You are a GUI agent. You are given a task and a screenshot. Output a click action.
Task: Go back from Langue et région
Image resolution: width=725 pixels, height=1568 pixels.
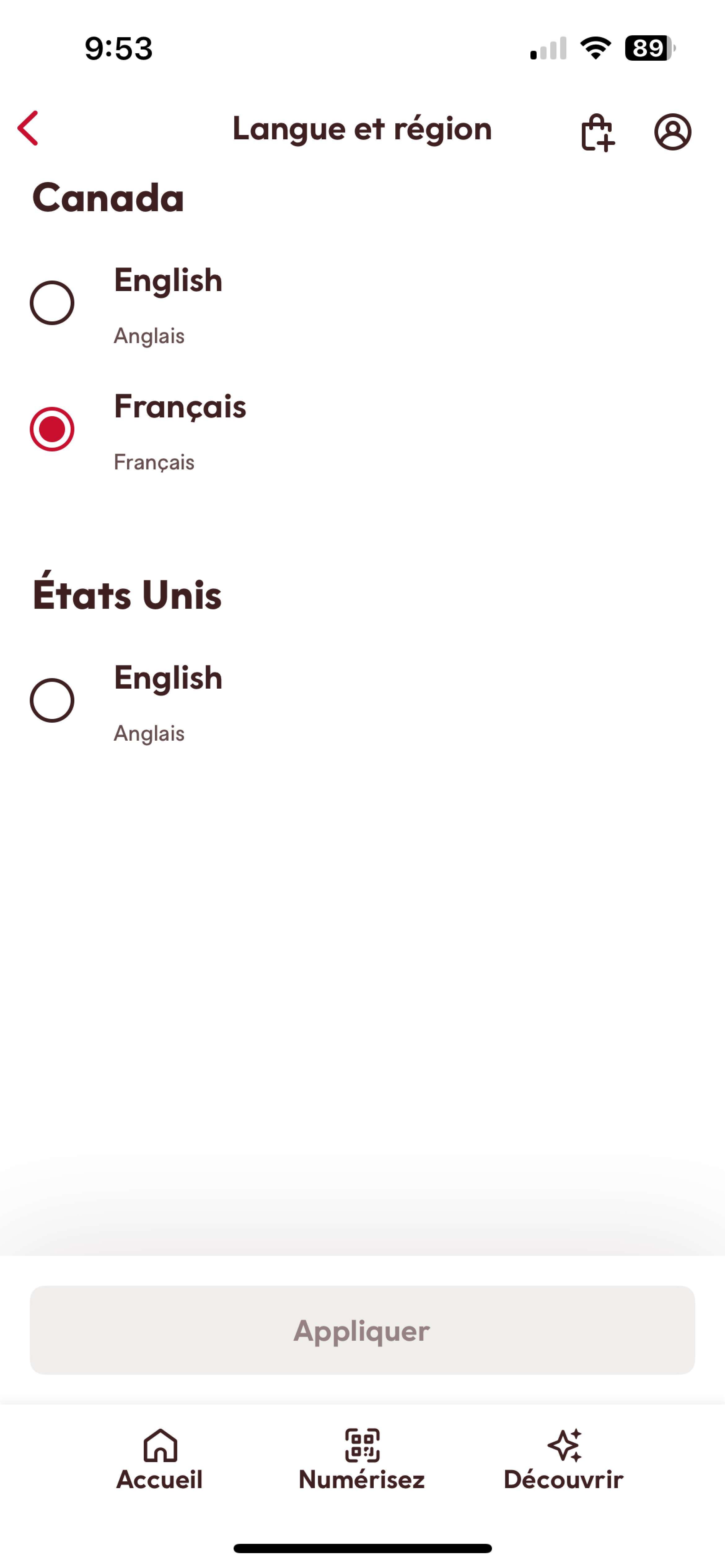coord(29,128)
